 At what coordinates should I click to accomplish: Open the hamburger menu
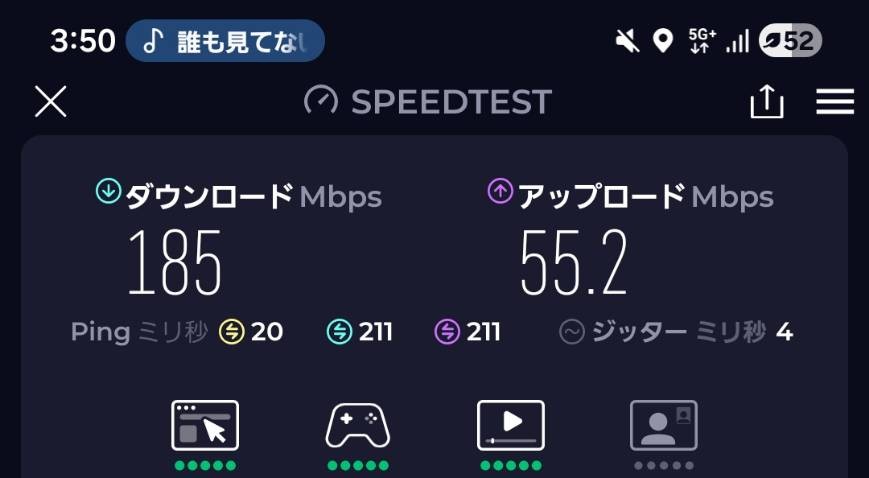(x=834, y=101)
